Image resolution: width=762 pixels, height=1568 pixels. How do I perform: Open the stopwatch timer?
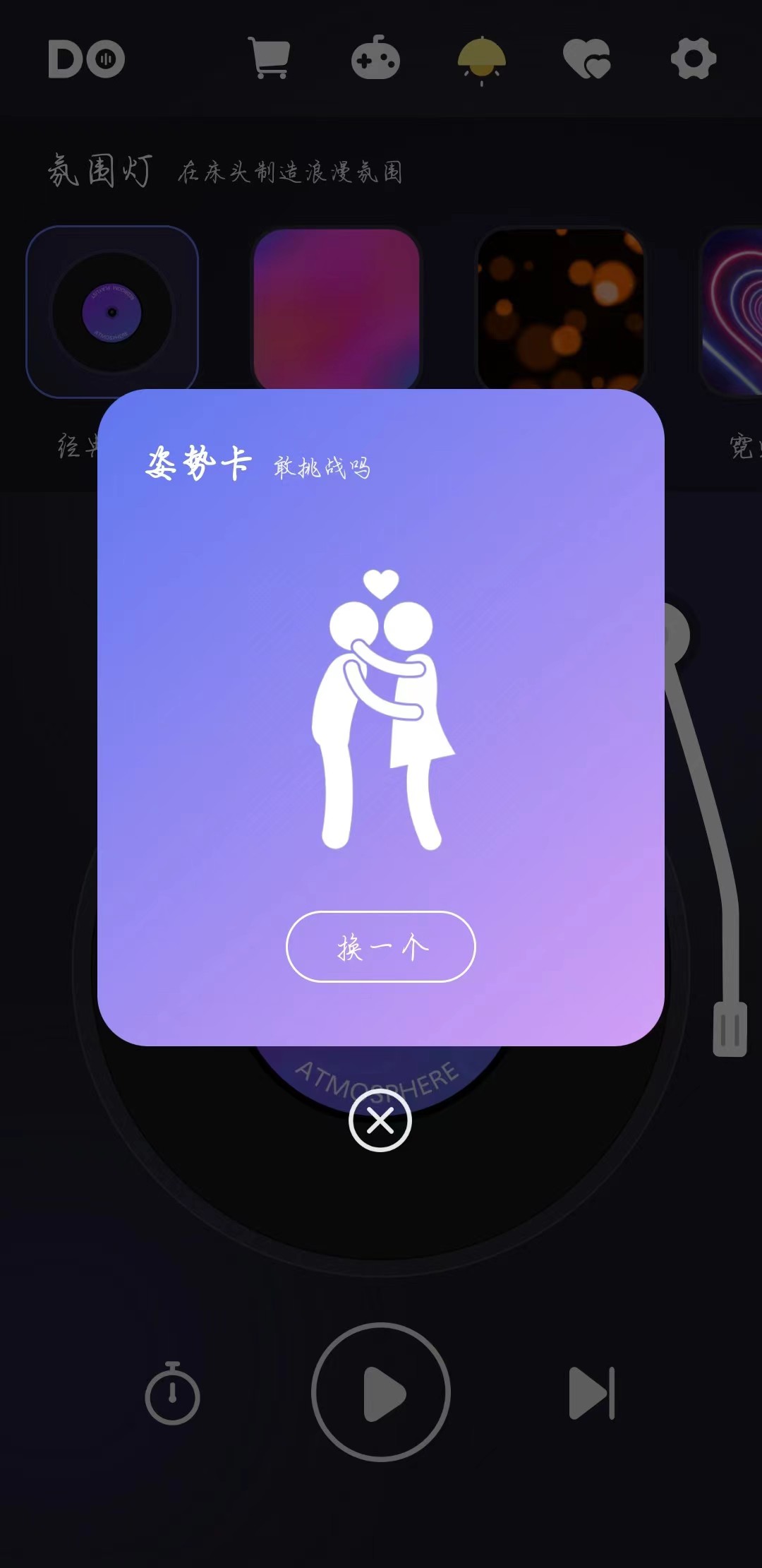[x=172, y=1393]
